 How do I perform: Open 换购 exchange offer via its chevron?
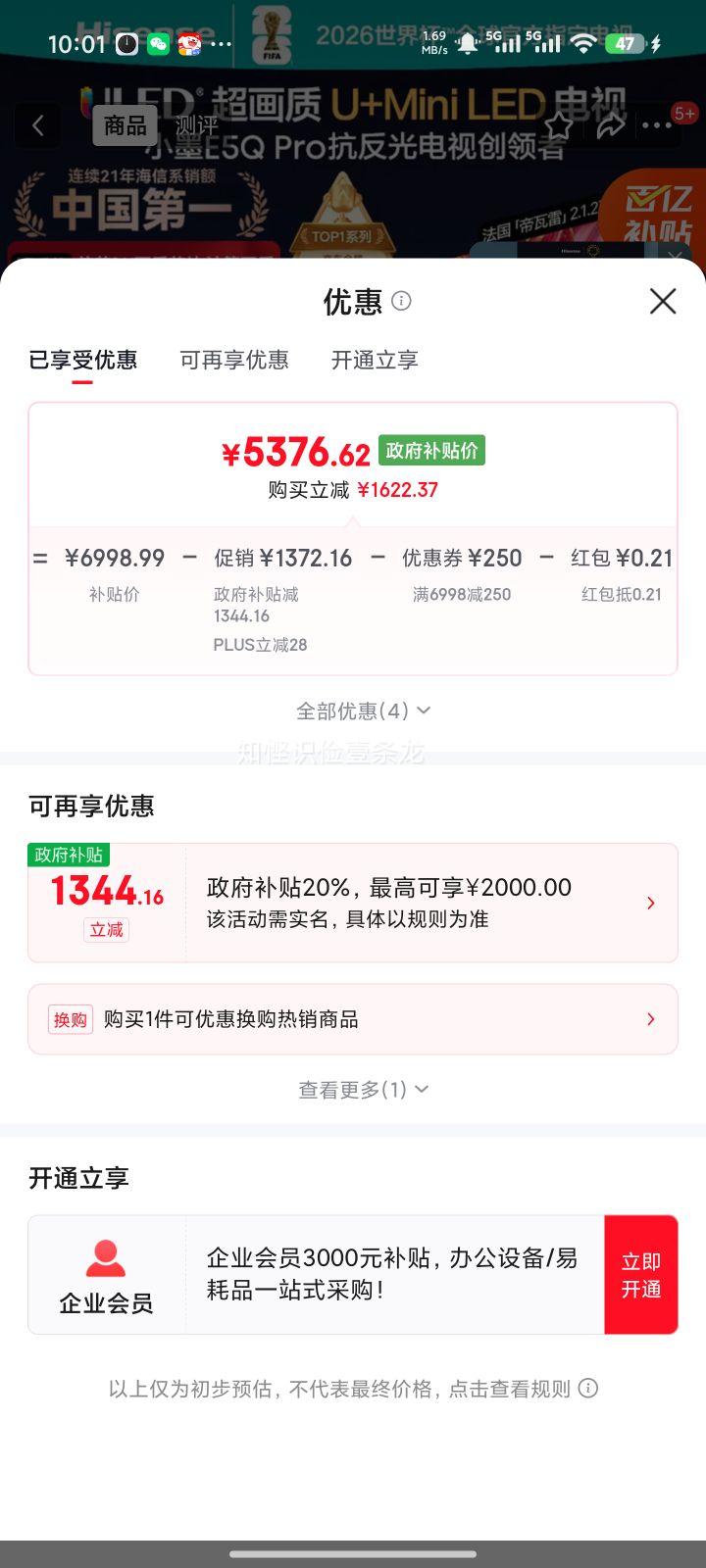pos(650,1019)
